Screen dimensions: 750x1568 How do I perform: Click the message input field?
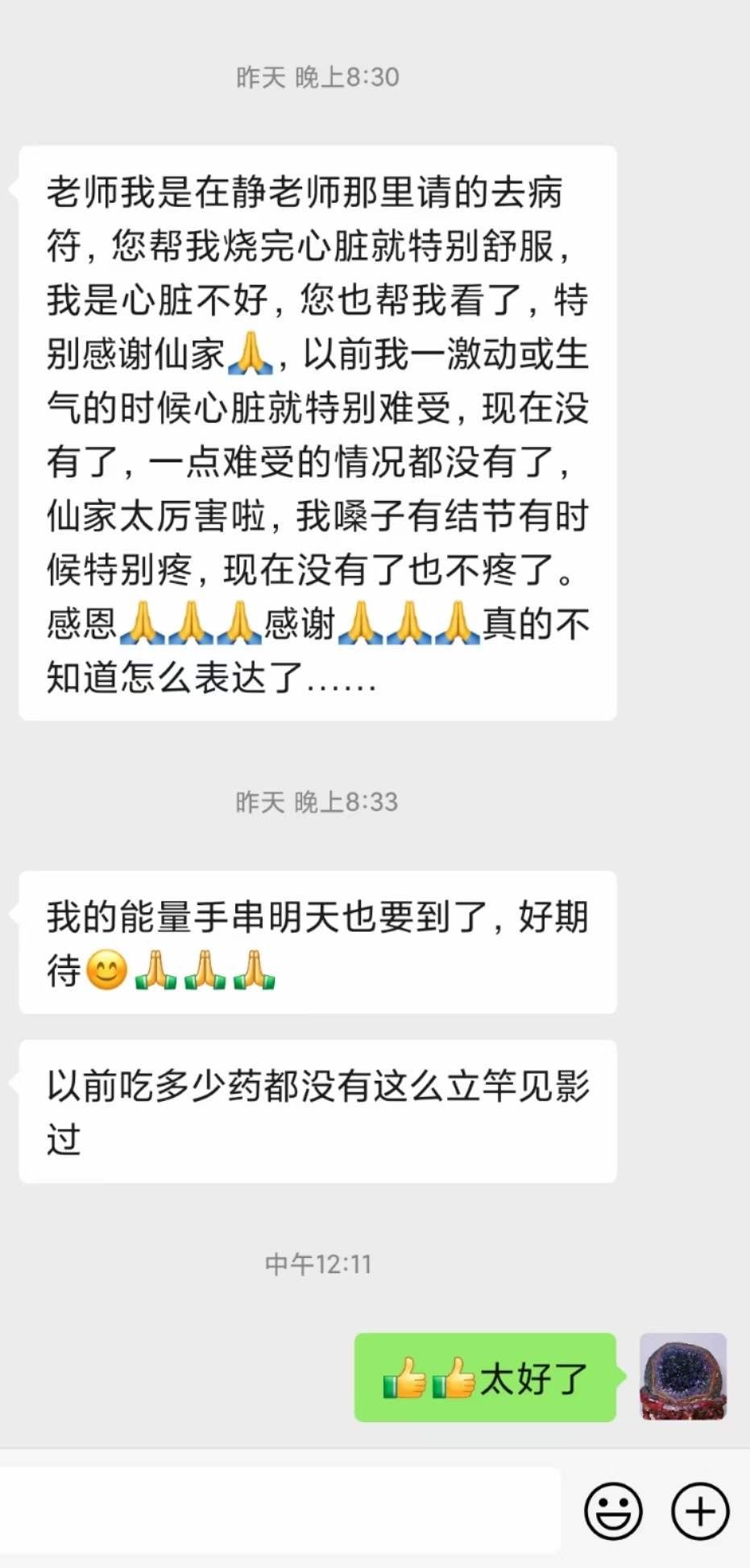tap(282, 1510)
